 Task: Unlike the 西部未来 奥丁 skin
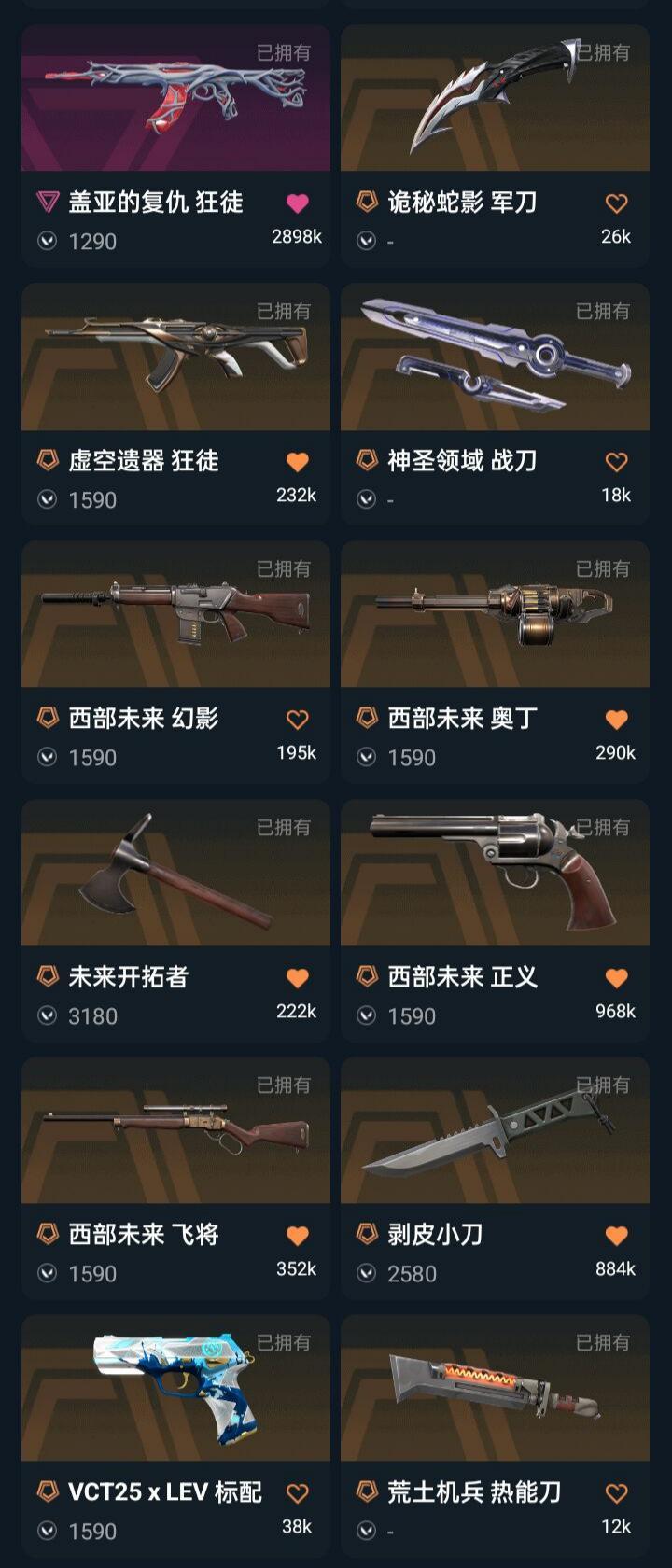[616, 719]
